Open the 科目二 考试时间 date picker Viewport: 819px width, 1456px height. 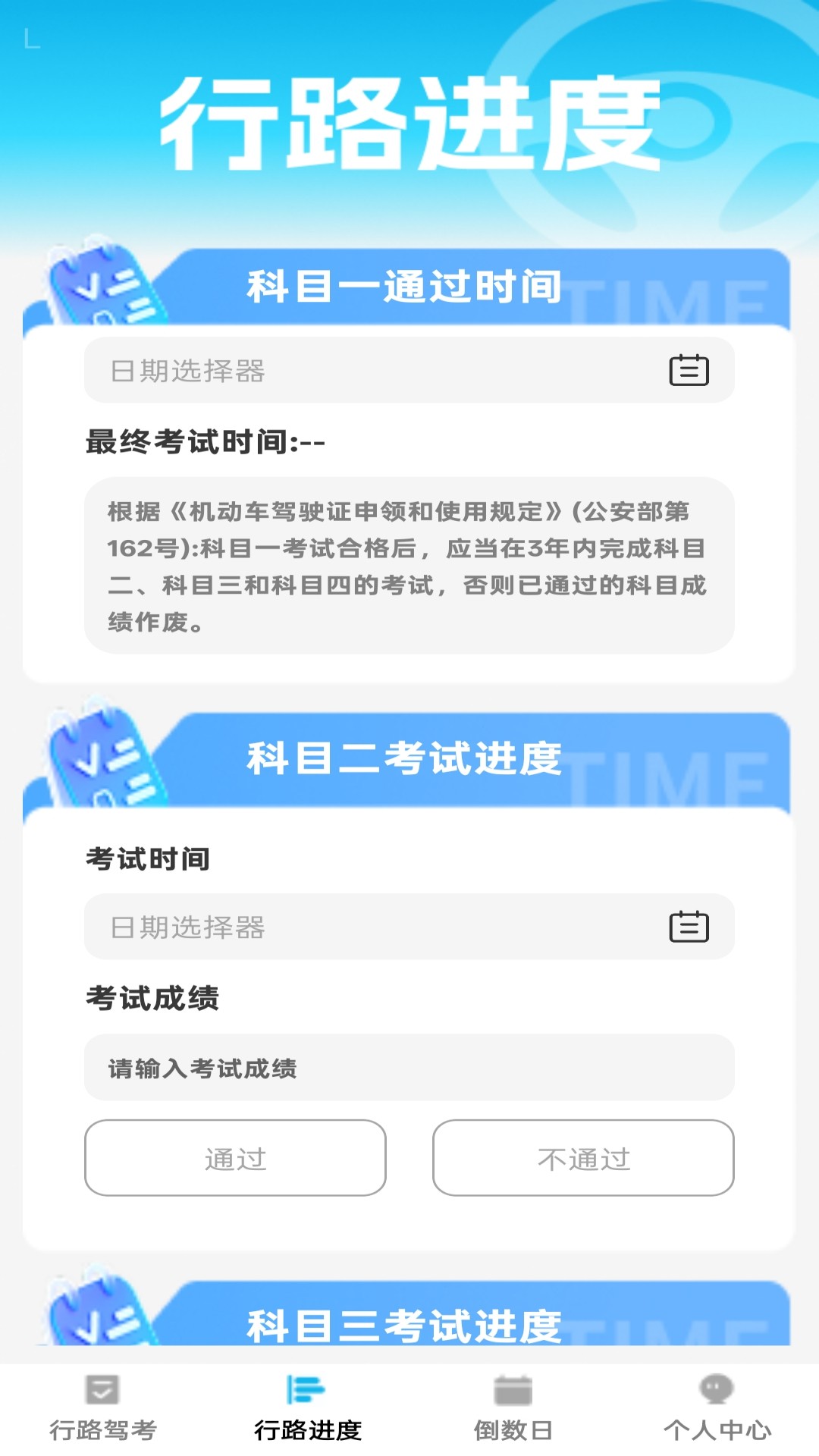409,927
